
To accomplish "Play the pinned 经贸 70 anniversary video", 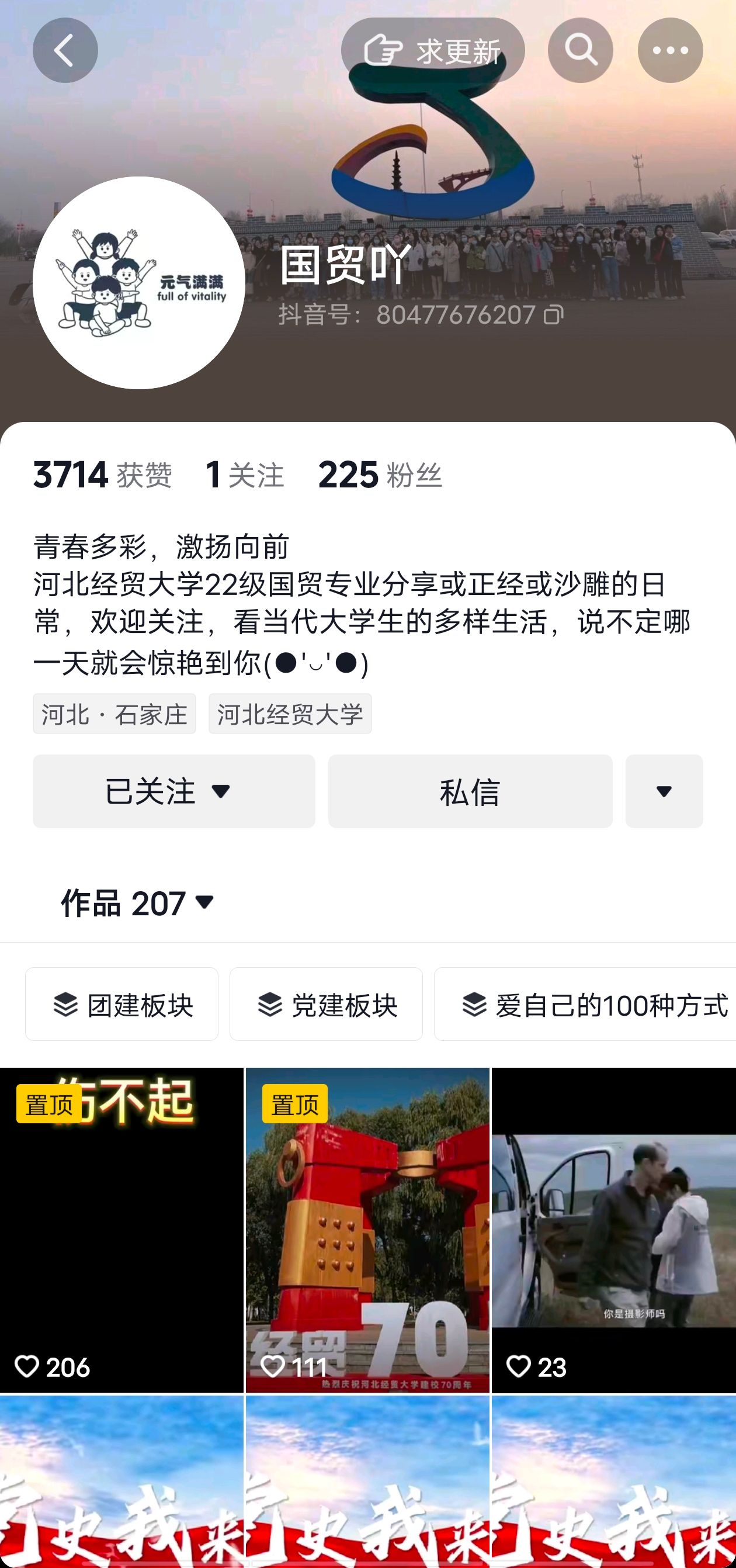I will [367, 1230].
